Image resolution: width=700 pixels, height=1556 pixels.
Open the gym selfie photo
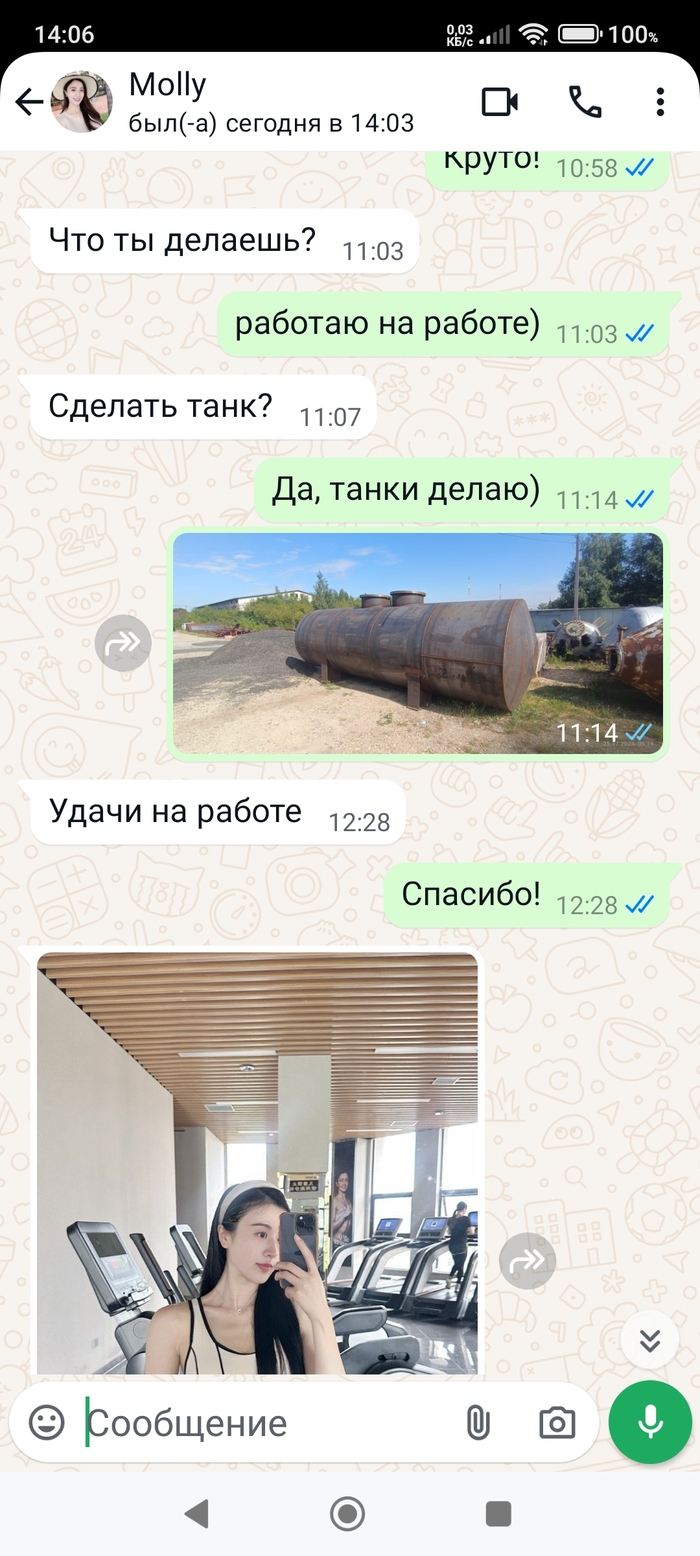pos(257,1162)
